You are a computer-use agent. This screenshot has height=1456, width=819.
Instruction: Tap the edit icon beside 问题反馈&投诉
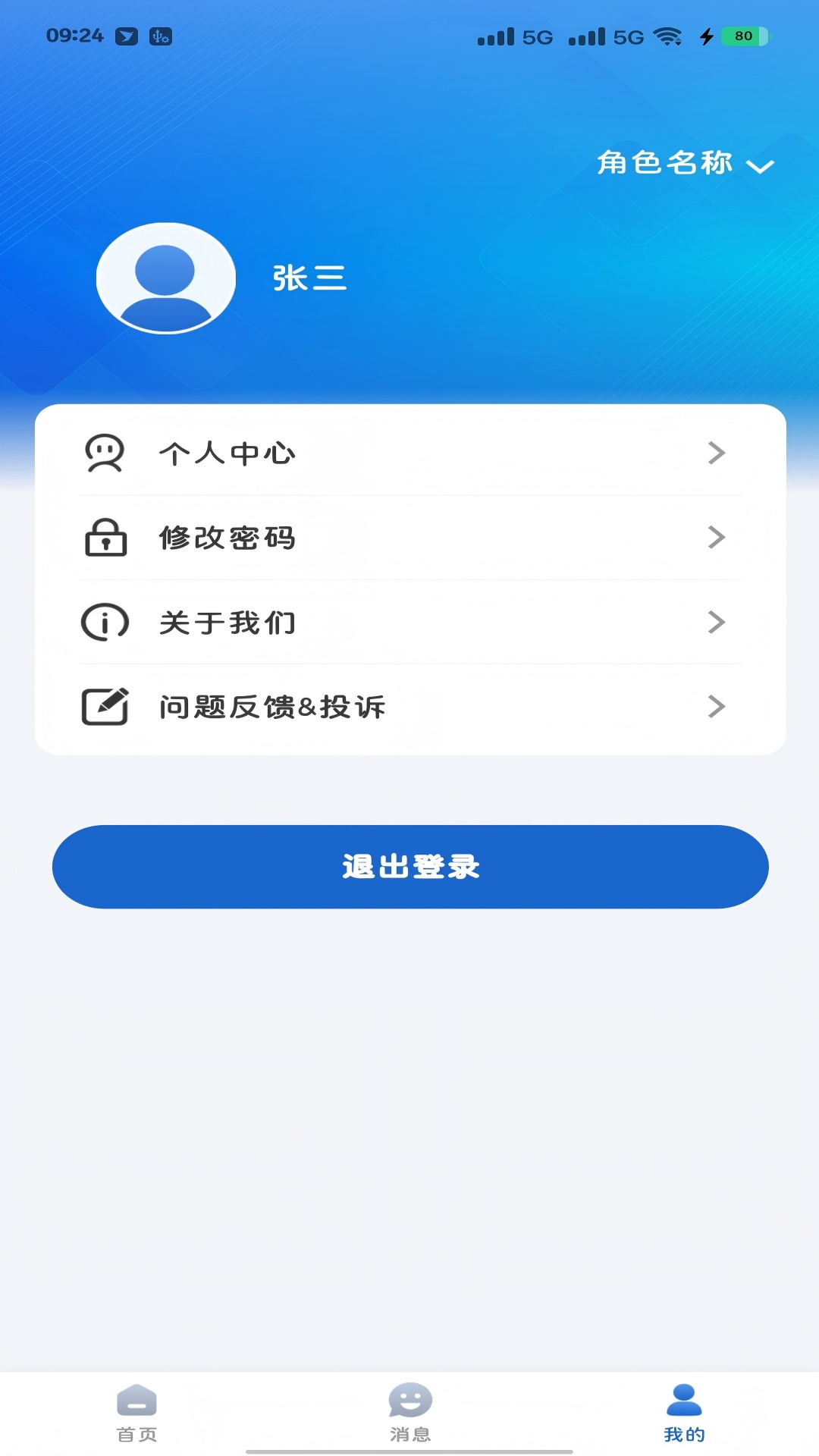pos(105,707)
